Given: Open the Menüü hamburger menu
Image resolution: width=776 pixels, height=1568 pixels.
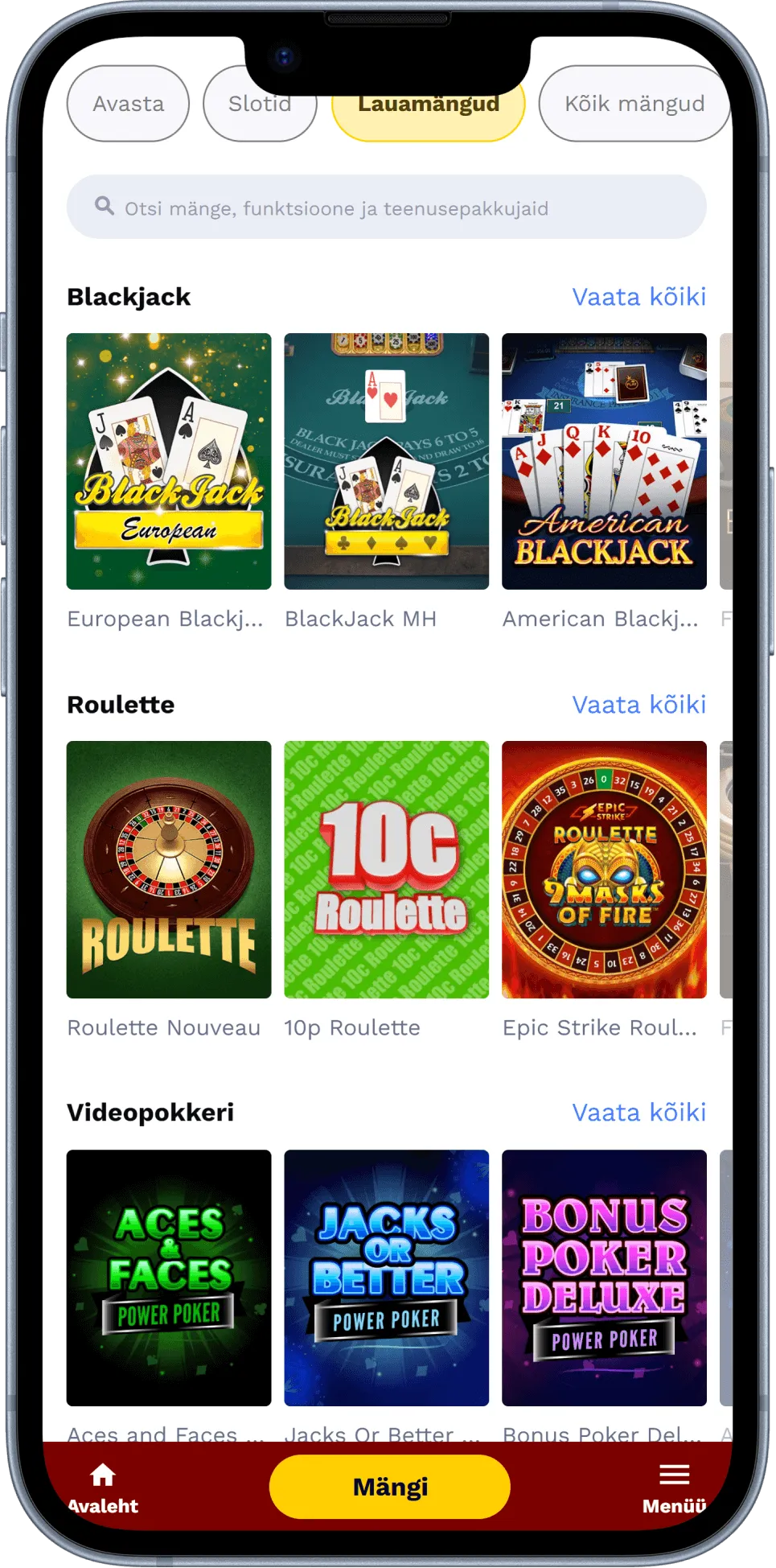Looking at the screenshot, I should pos(674,1488).
